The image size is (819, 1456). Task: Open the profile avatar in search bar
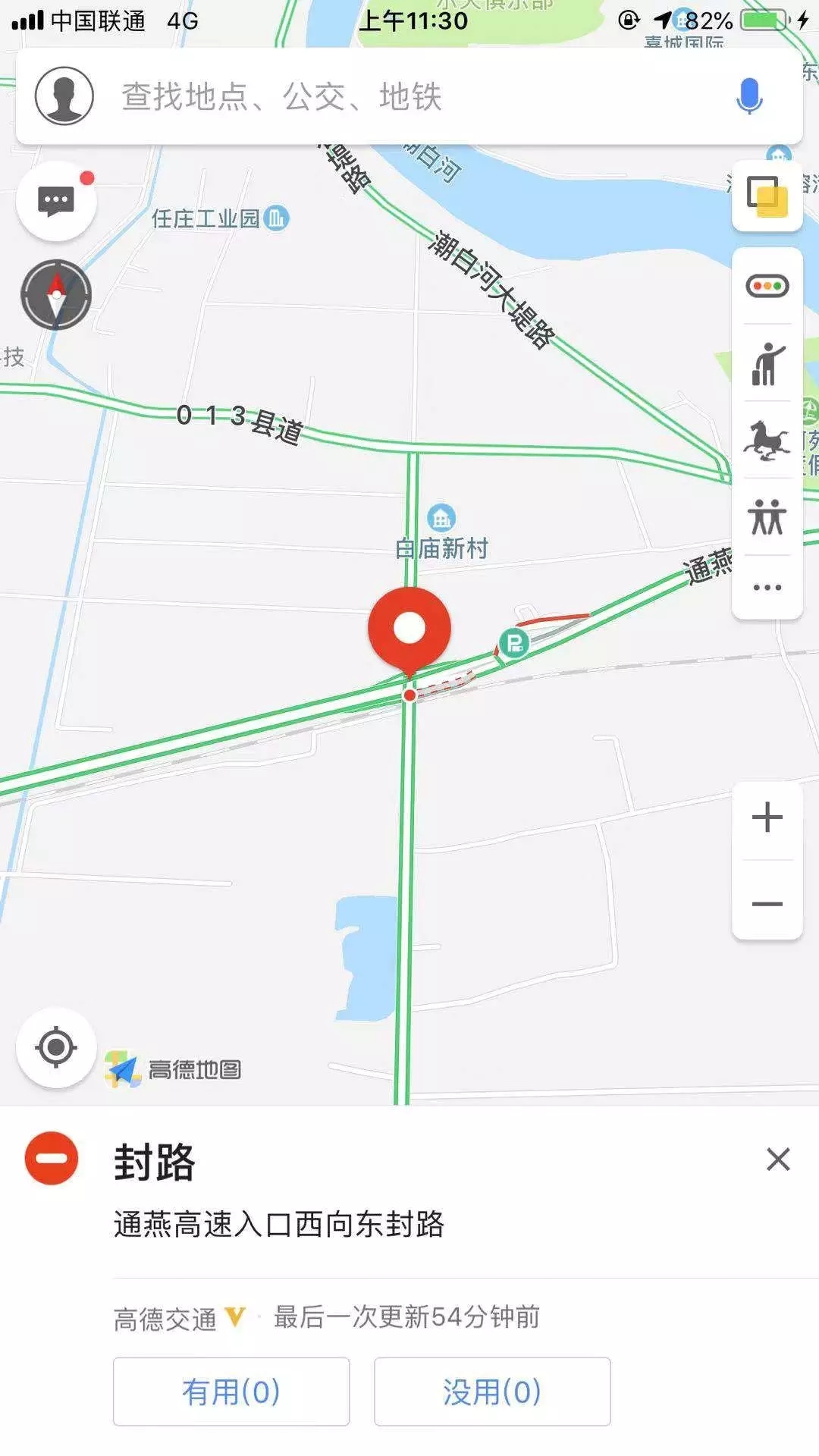[x=64, y=96]
